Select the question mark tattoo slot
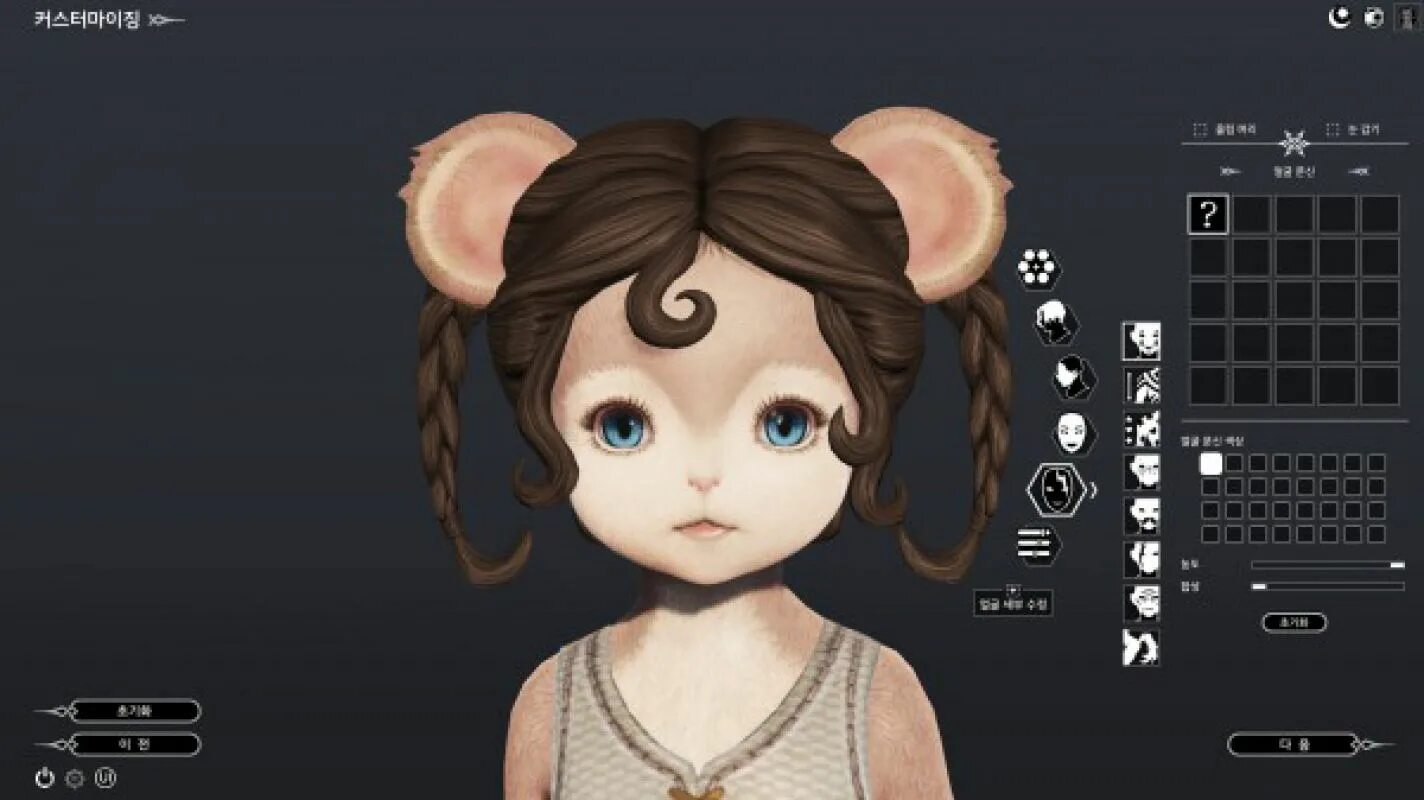Image resolution: width=1424 pixels, height=800 pixels. [x=1208, y=214]
